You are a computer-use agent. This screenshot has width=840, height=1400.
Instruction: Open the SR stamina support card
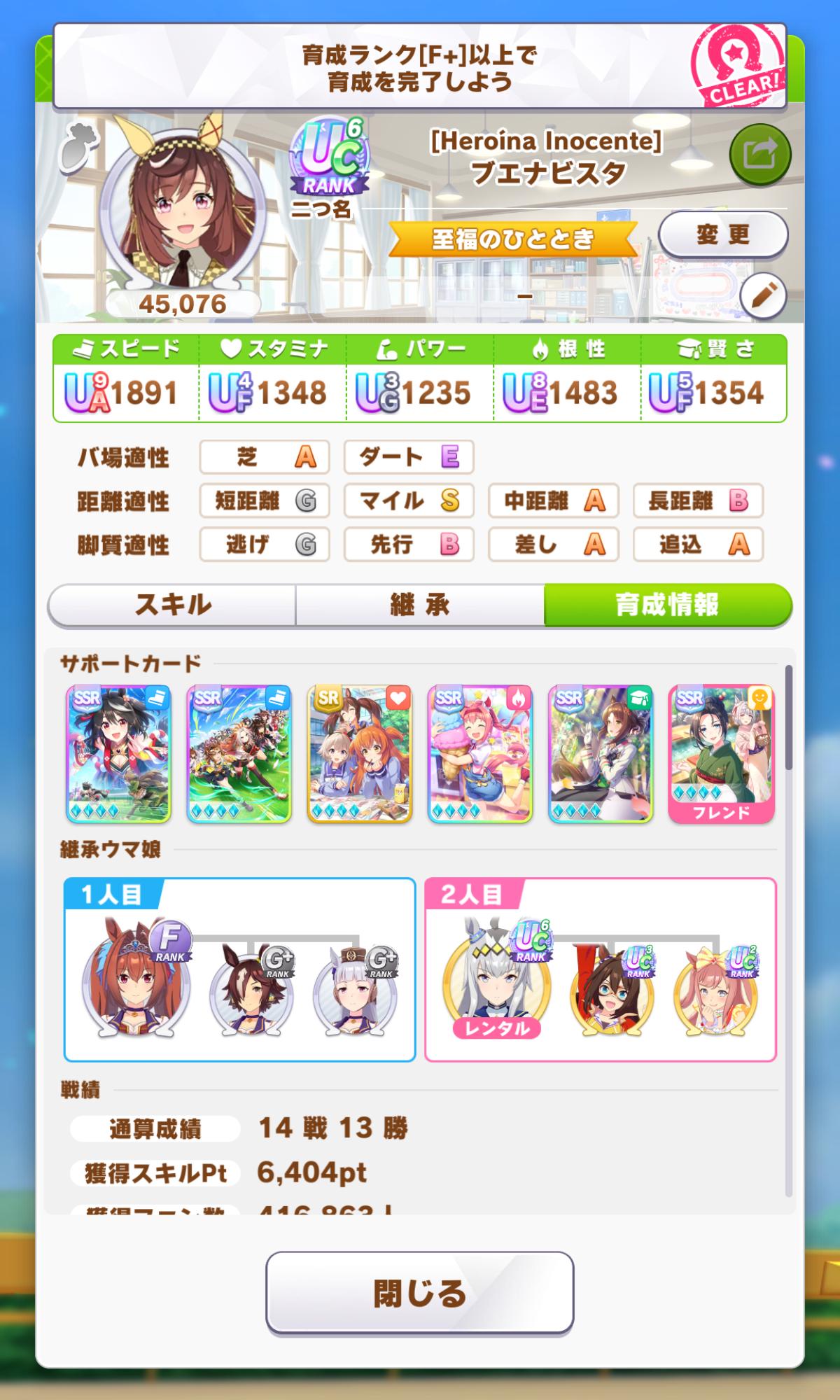tap(359, 753)
